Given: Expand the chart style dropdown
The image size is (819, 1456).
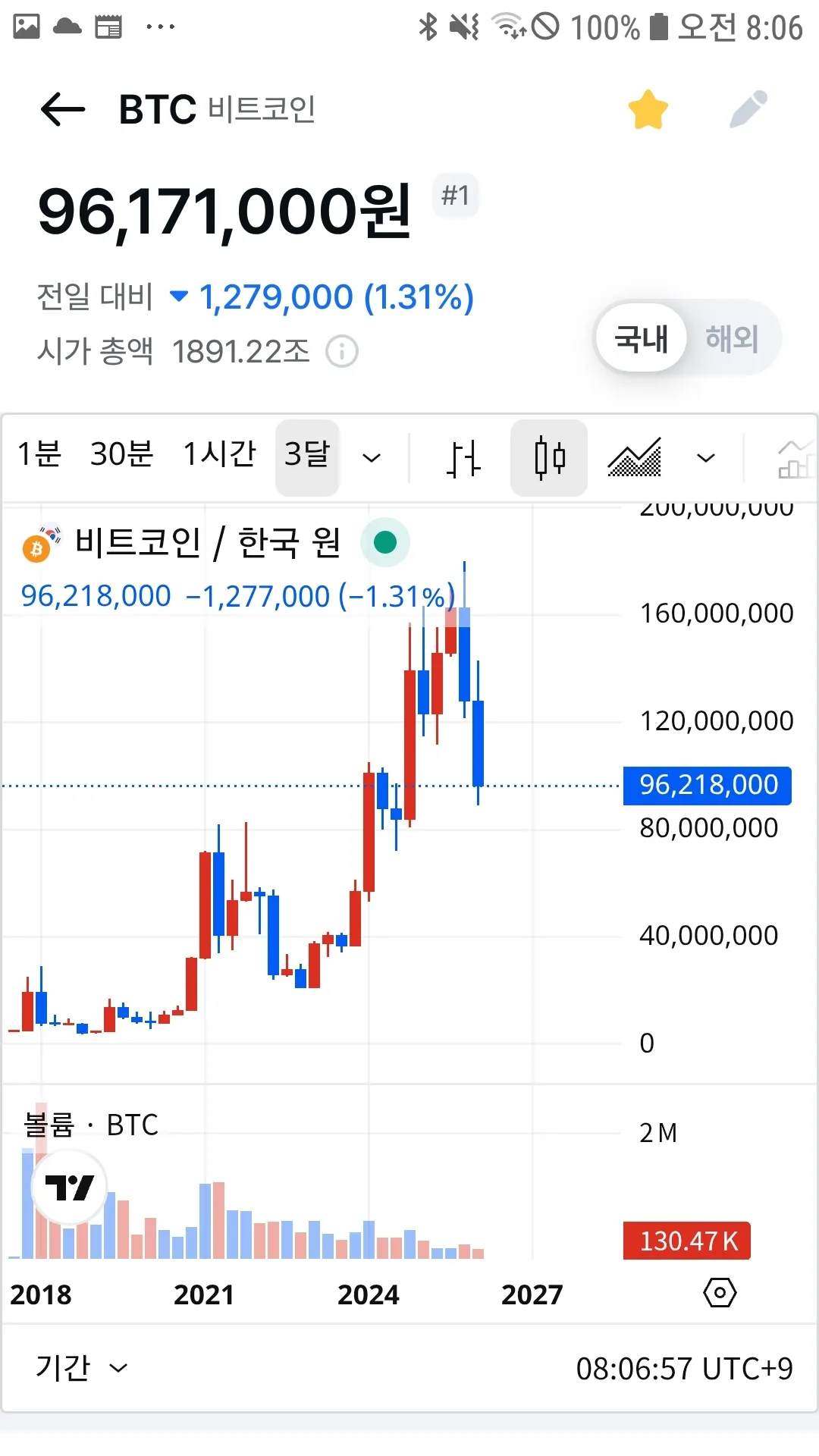Looking at the screenshot, I should click(705, 458).
